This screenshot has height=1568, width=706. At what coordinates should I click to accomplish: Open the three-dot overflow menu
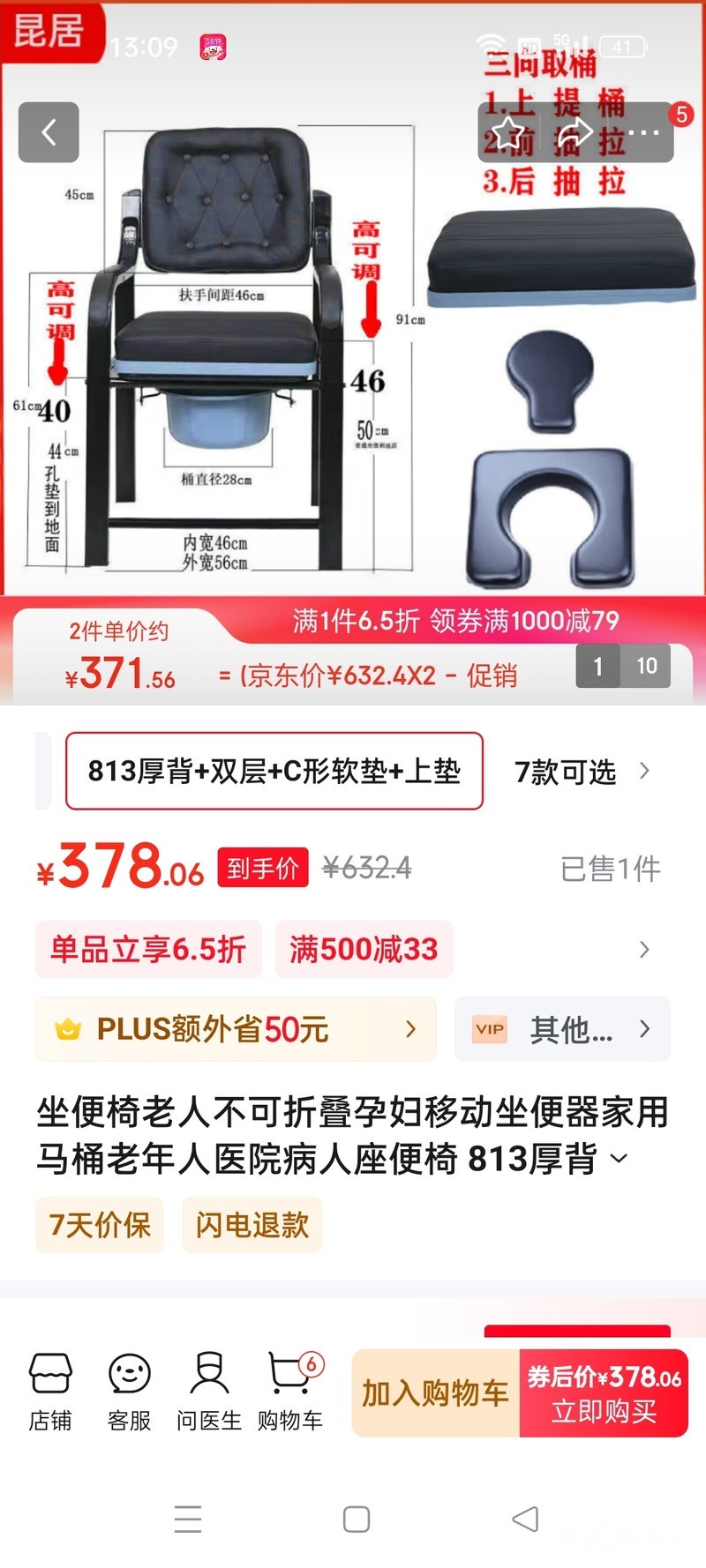(643, 133)
